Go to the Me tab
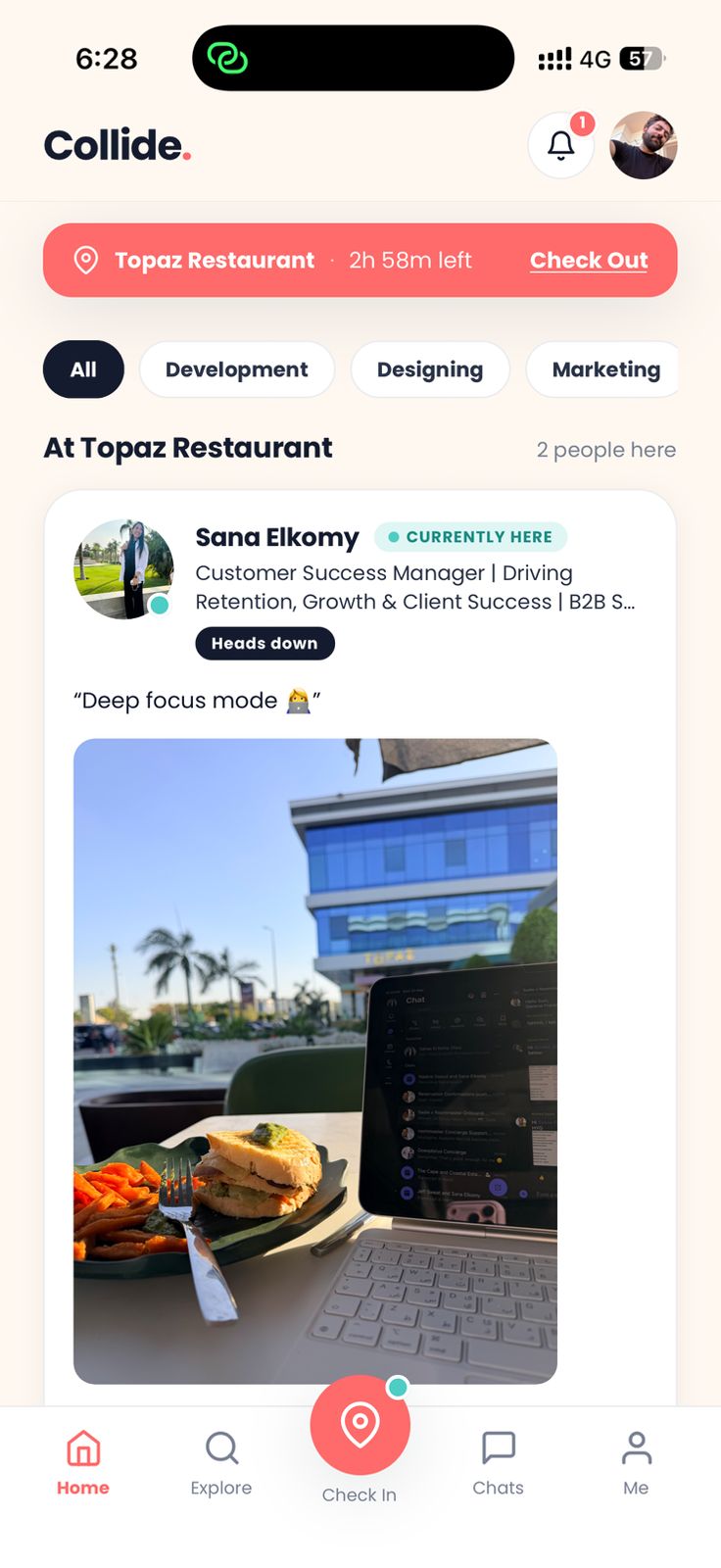This screenshot has width=721, height=1568. pyautogui.click(x=636, y=1463)
